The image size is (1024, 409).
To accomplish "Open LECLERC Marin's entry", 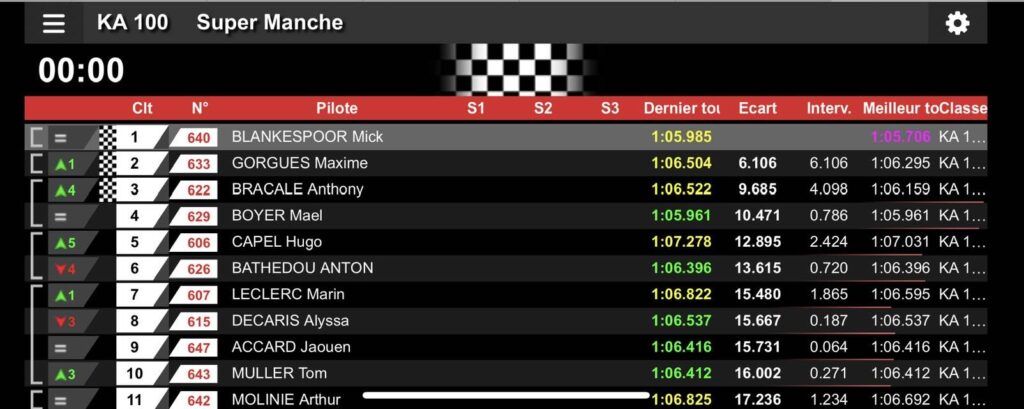I will point(288,294).
